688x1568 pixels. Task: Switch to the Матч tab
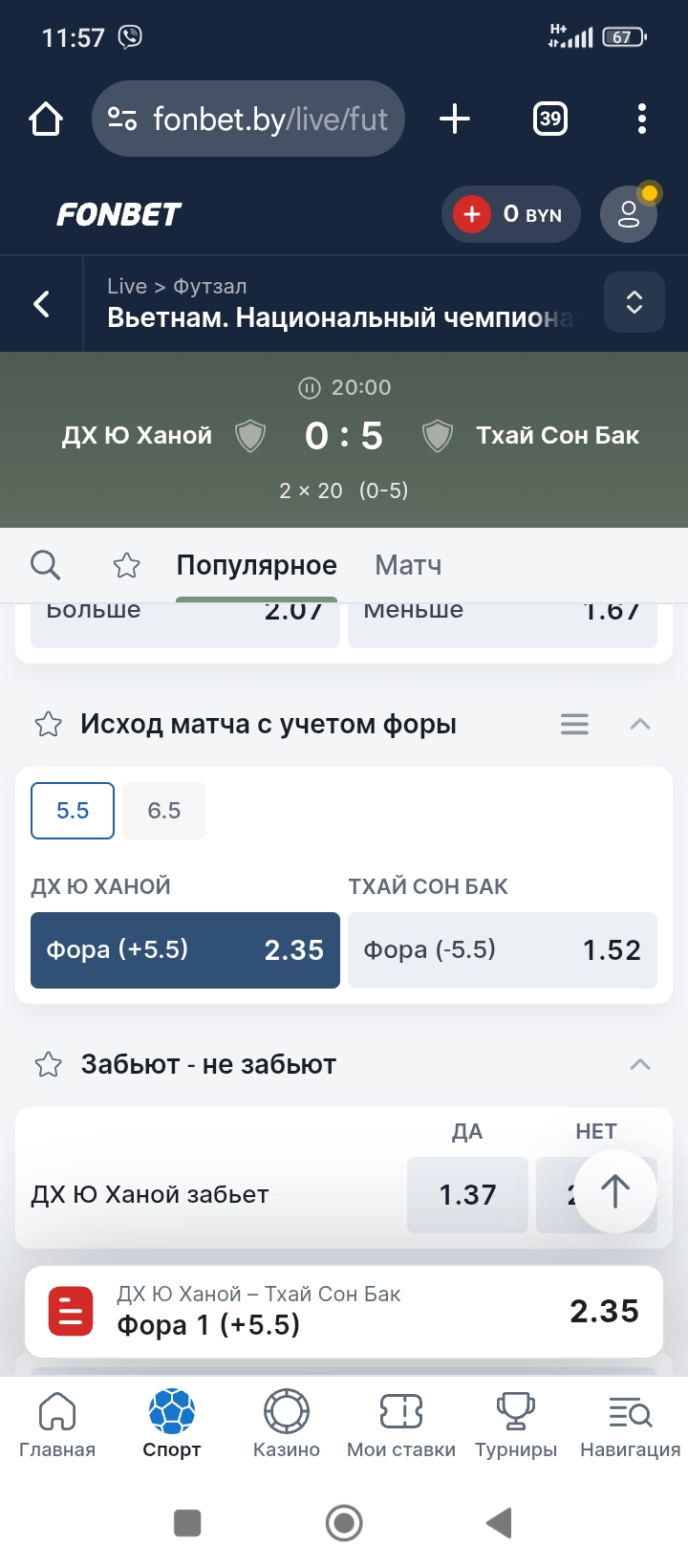pos(407,565)
